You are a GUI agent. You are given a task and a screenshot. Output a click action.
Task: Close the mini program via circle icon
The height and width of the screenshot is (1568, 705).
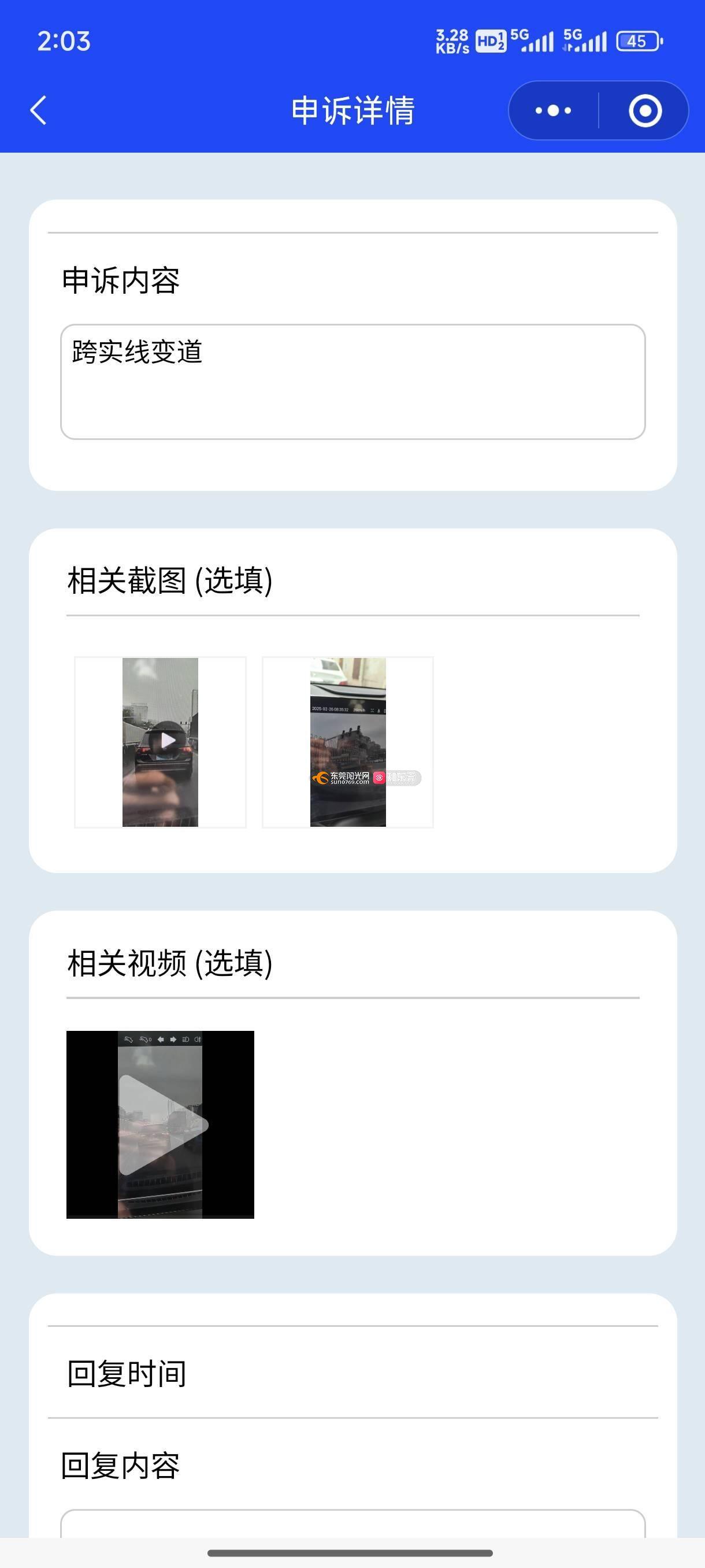click(x=645, y=110)
